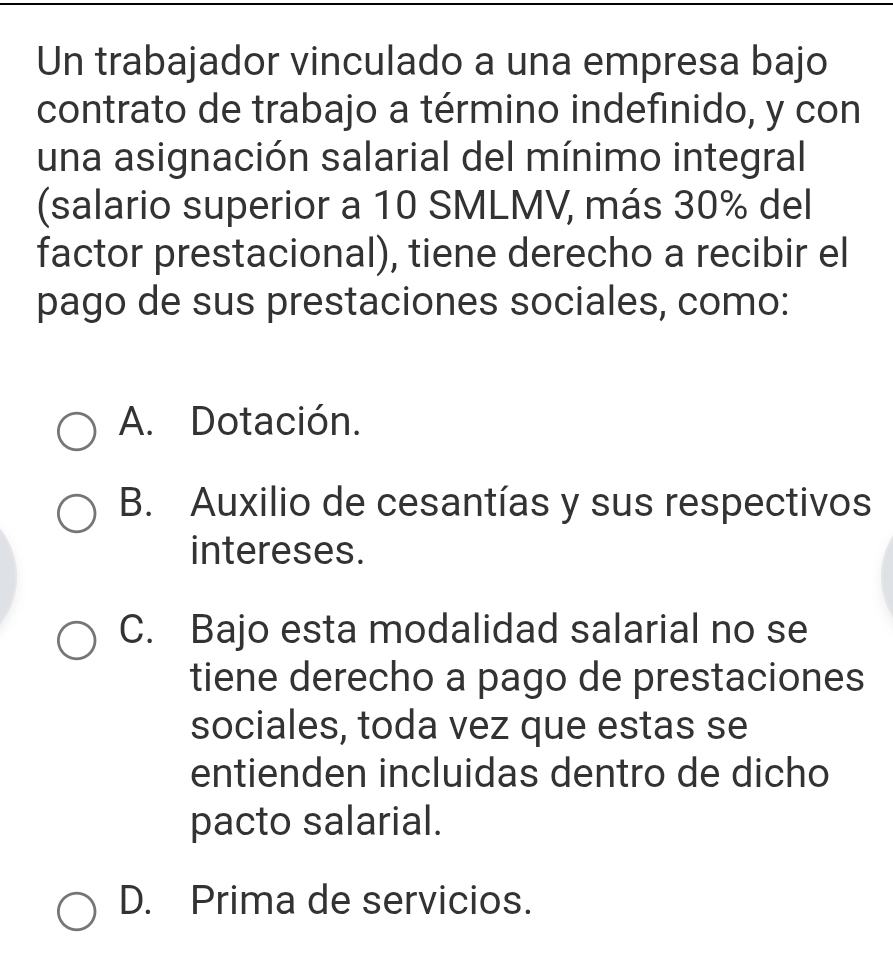Pick answer D, Prima de servicios
This screenshot has width=893, height=960.
pyautogui.click(x=76, y=912)
